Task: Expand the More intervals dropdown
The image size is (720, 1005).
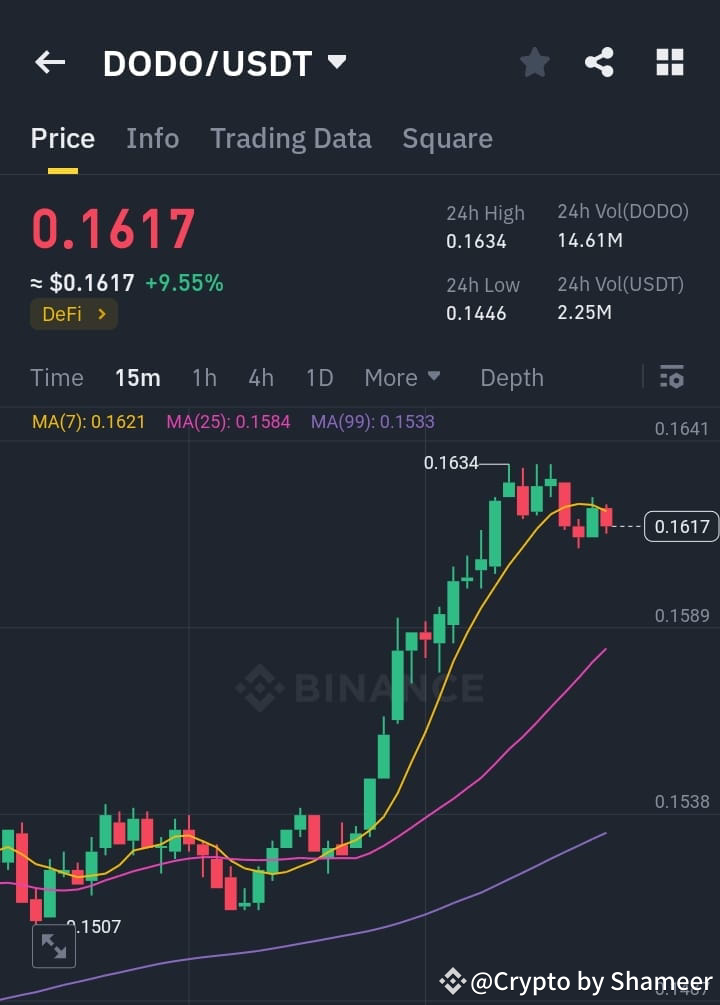Action: point(402,378)
